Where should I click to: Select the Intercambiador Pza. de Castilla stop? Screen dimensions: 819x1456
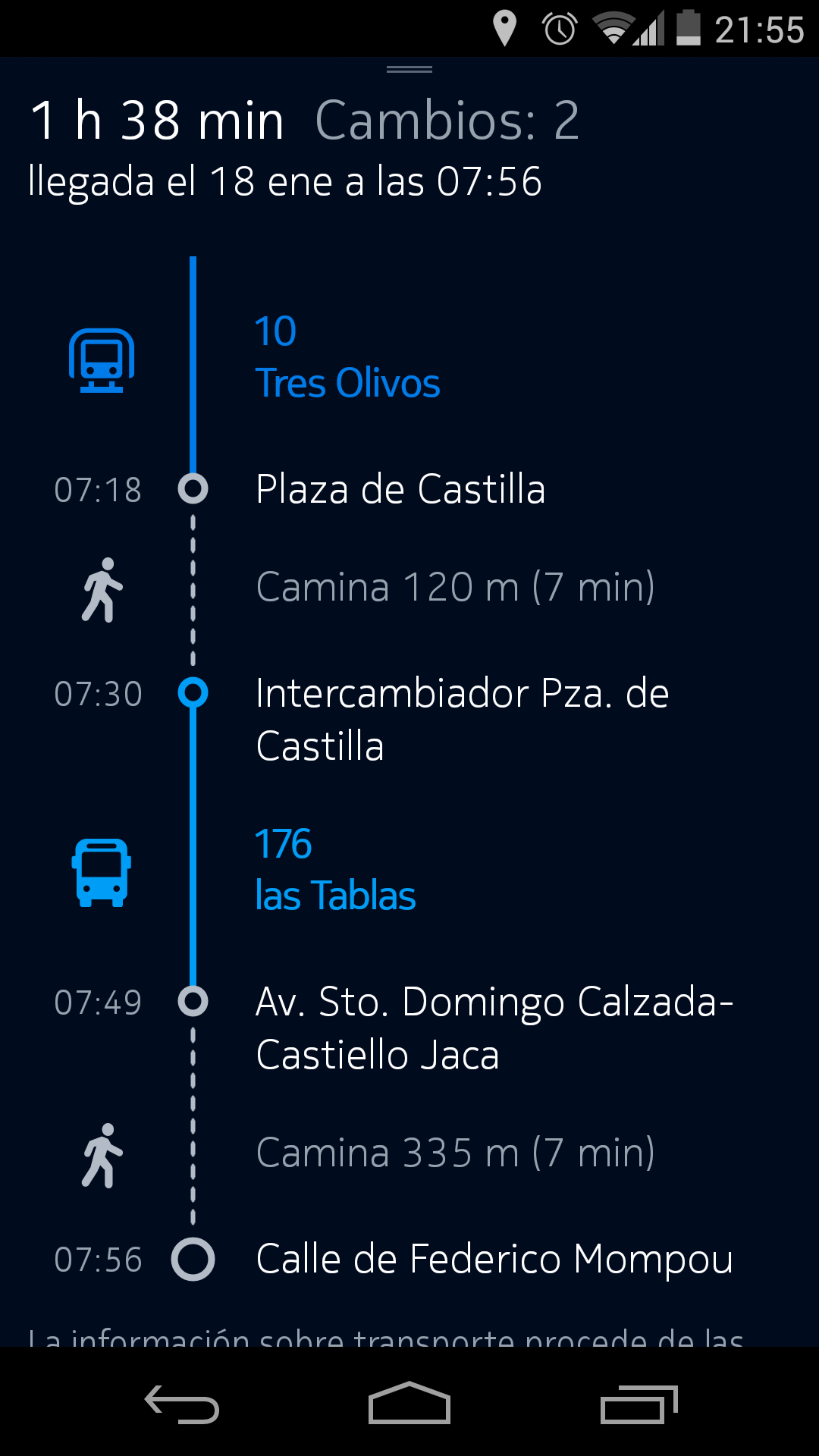(462, 719)
